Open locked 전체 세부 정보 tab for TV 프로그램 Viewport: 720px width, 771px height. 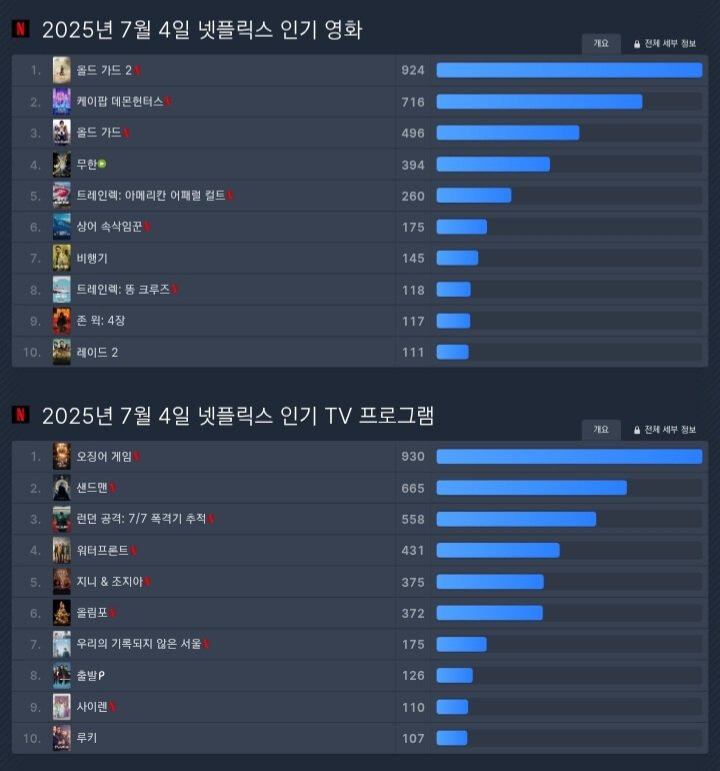tap(664, 430)
